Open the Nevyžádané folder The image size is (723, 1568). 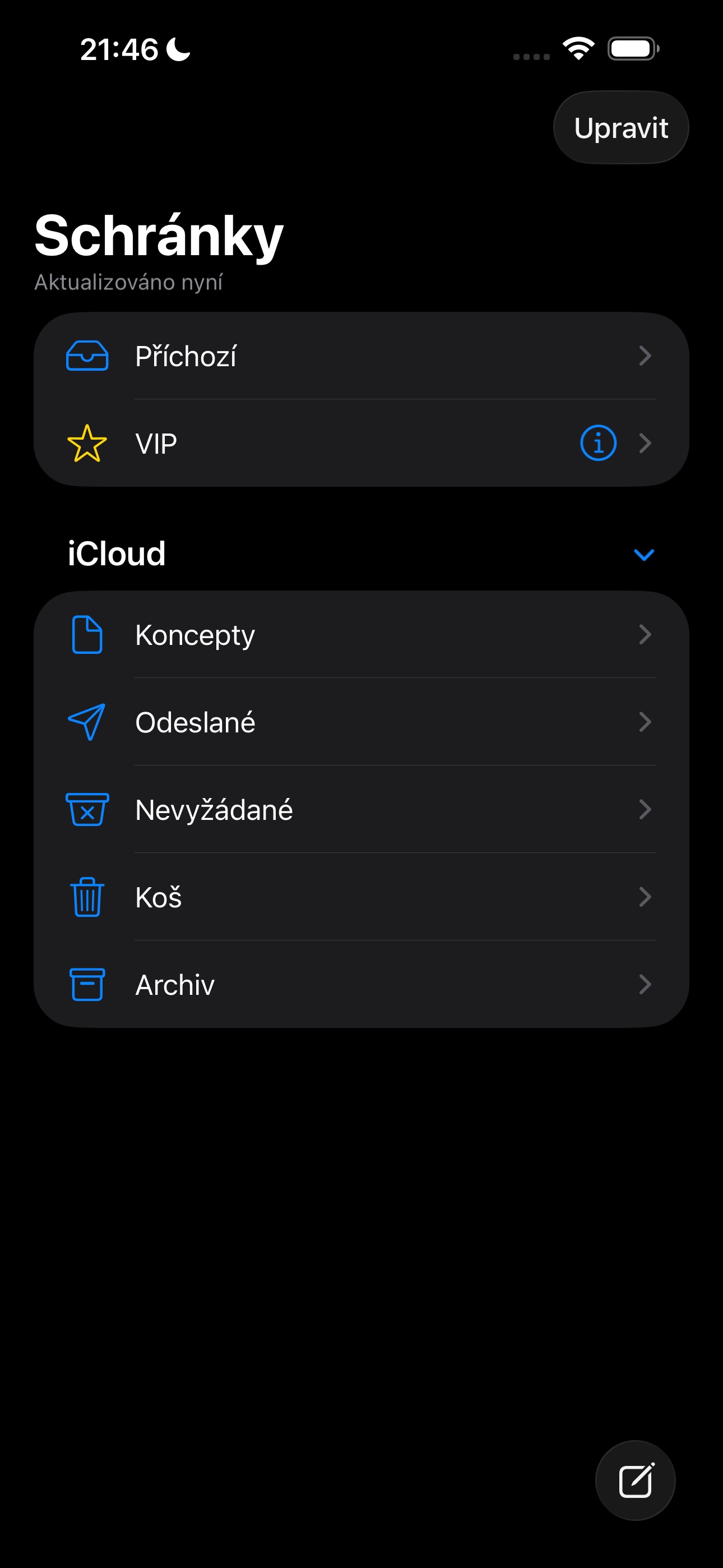[x=361, y=810]
